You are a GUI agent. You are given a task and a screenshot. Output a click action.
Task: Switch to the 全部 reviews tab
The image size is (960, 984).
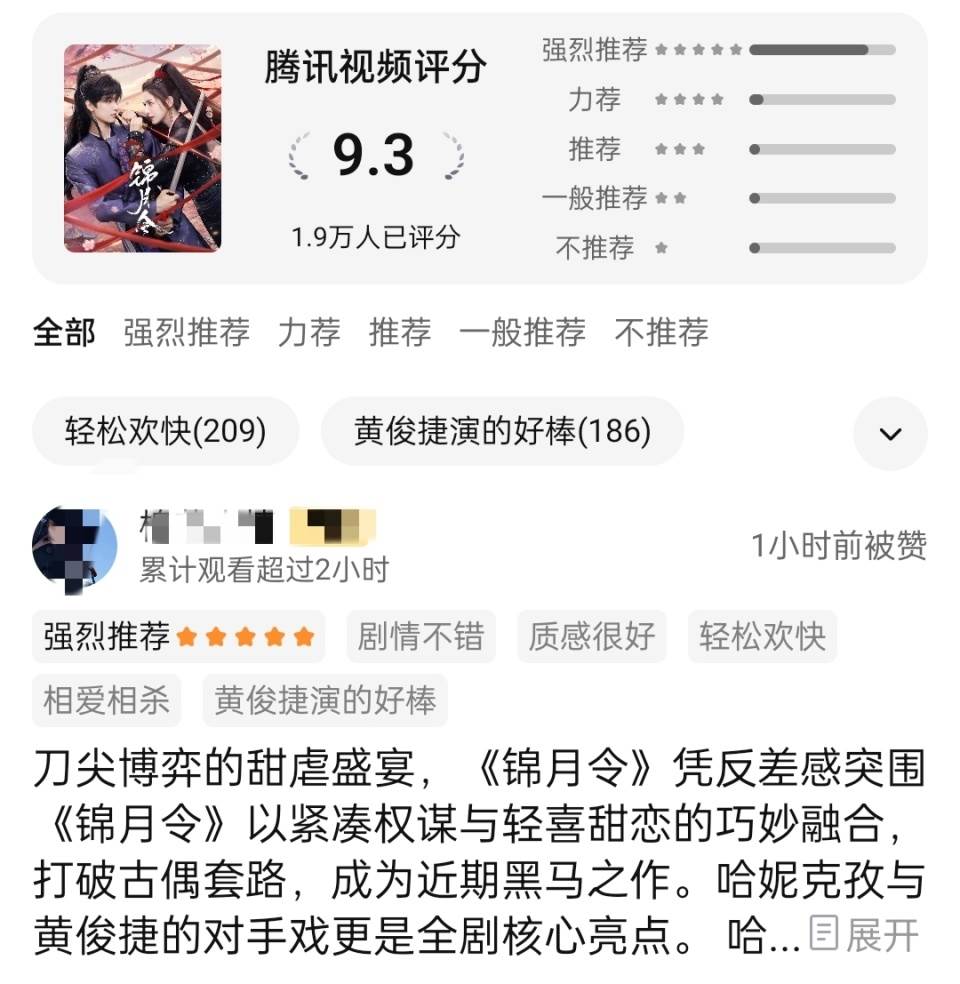pyautogui.click(x=64, y=332)
